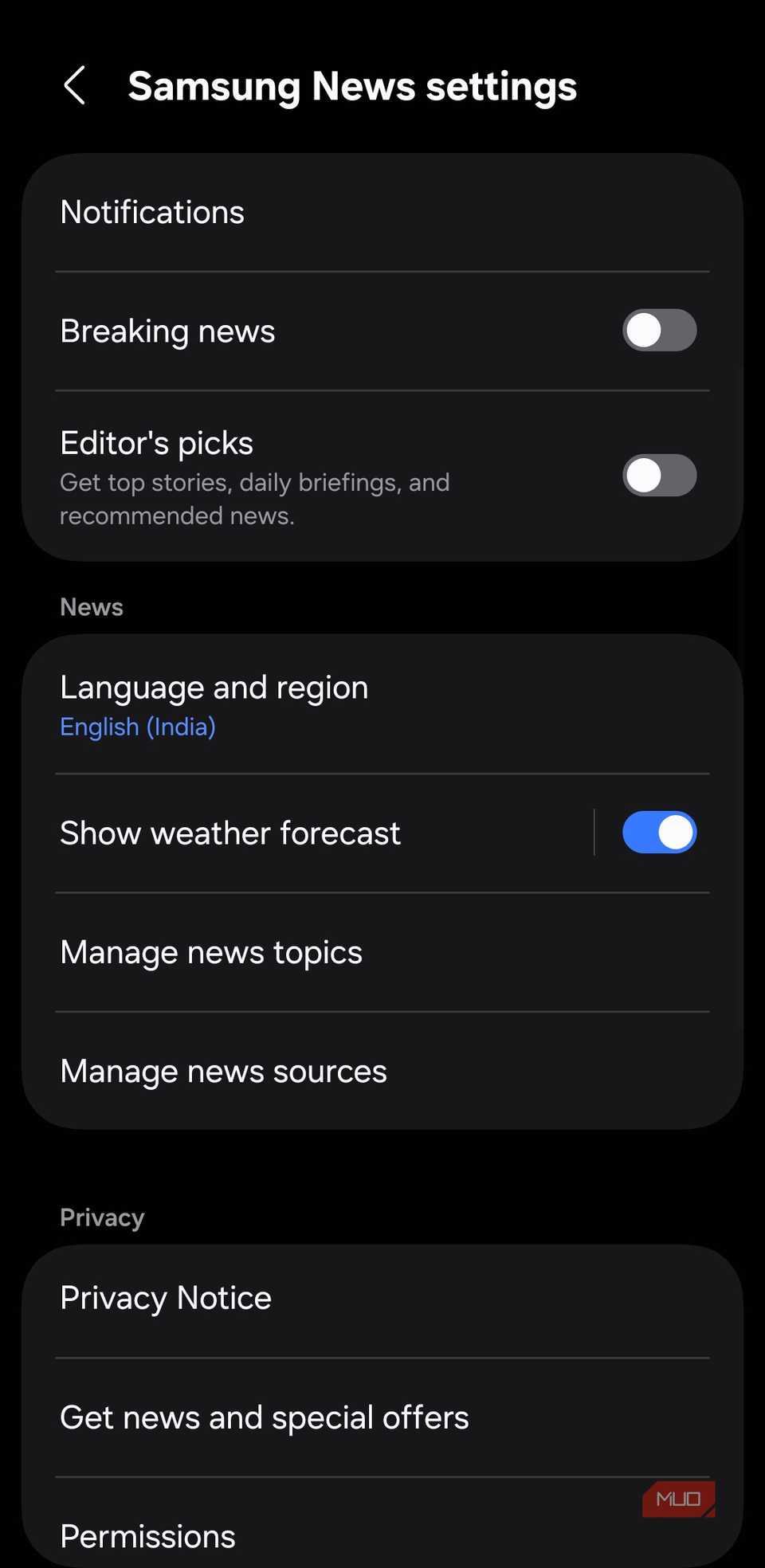Tap the Samsung News settings title
The height and width of the screenshot is (1568, 765).
click(353, 86)
